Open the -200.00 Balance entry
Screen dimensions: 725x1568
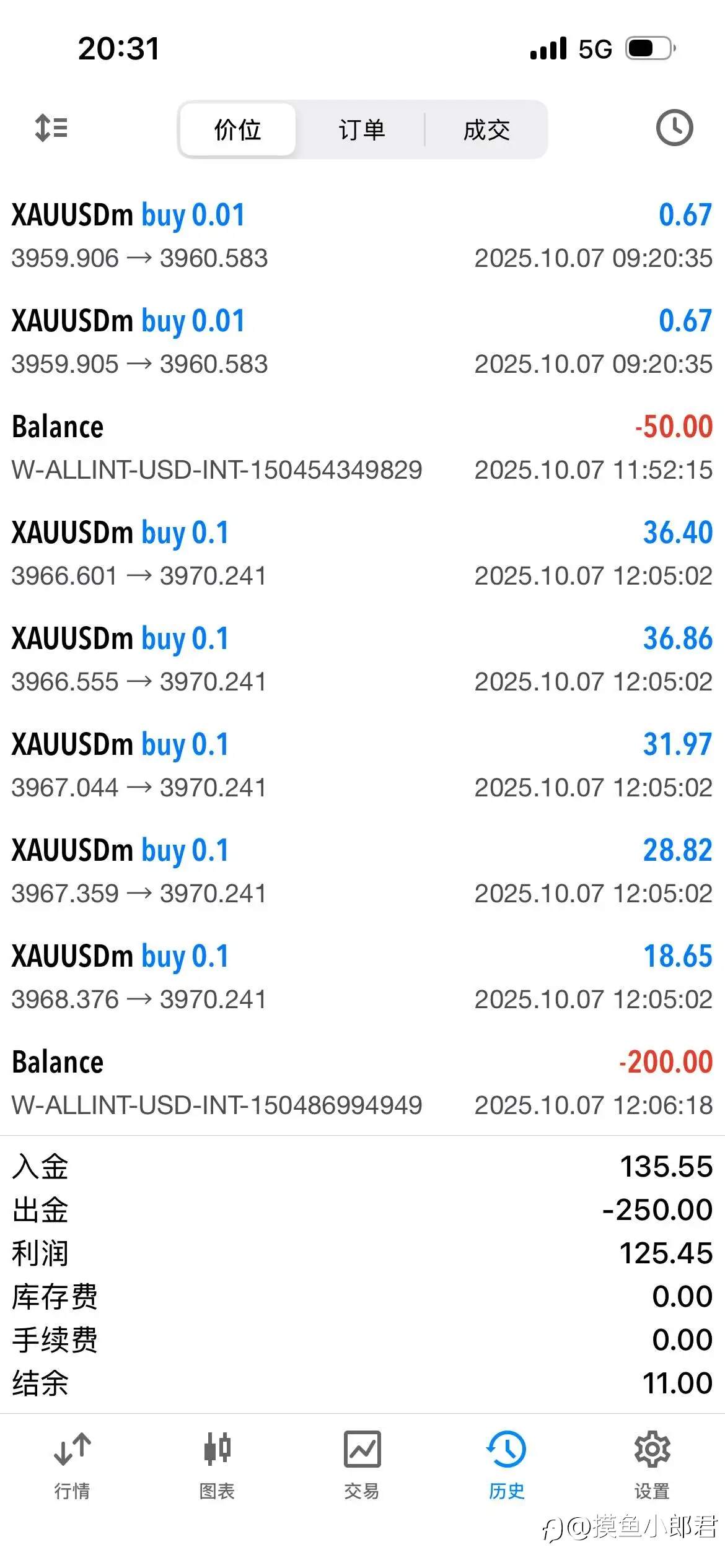tap(362, 1083)
